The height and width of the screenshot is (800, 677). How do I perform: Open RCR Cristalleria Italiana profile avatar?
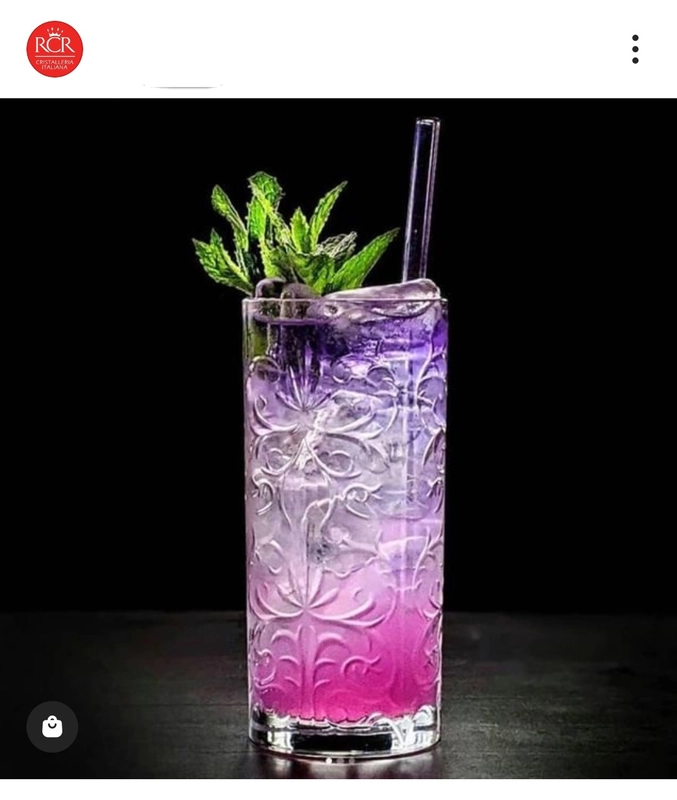pos(54,49)
